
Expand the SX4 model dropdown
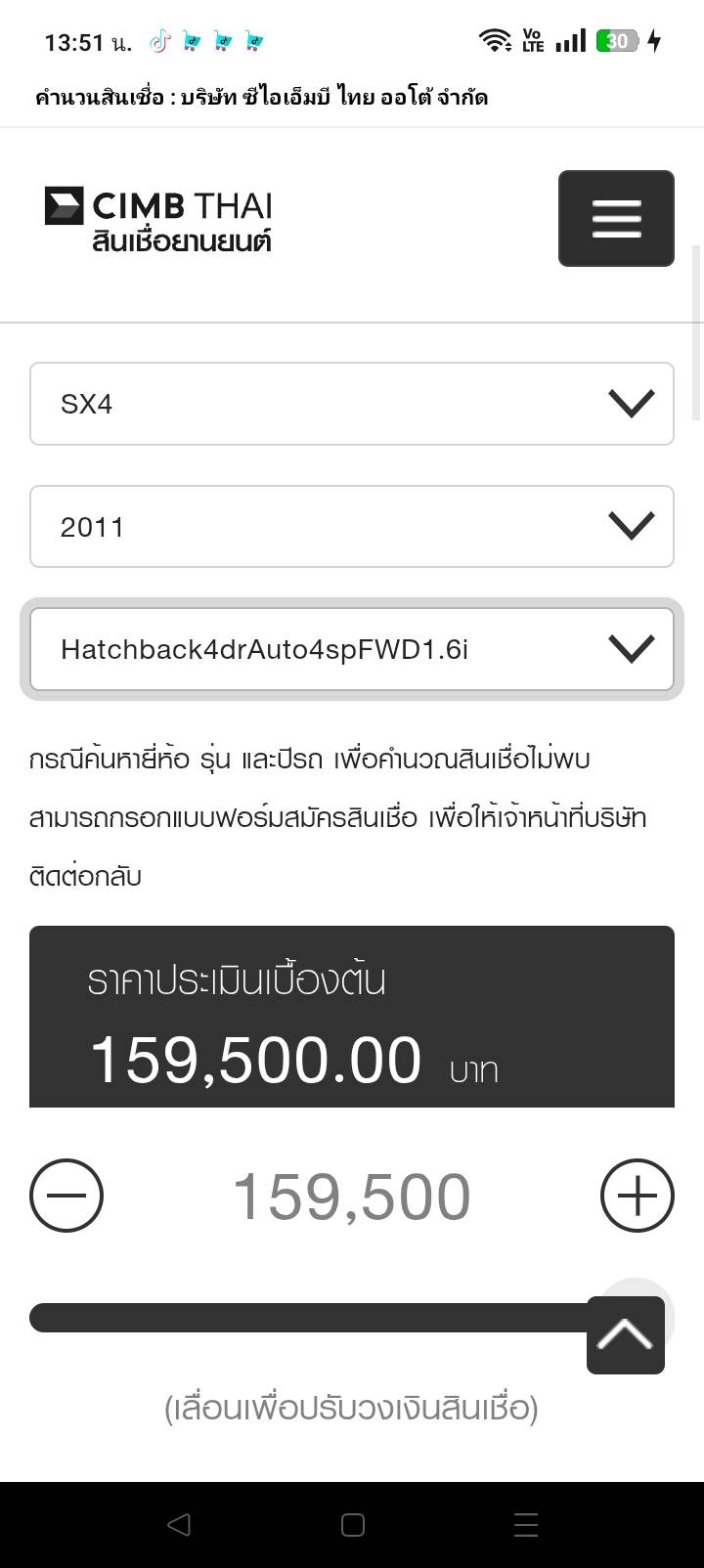352,404
